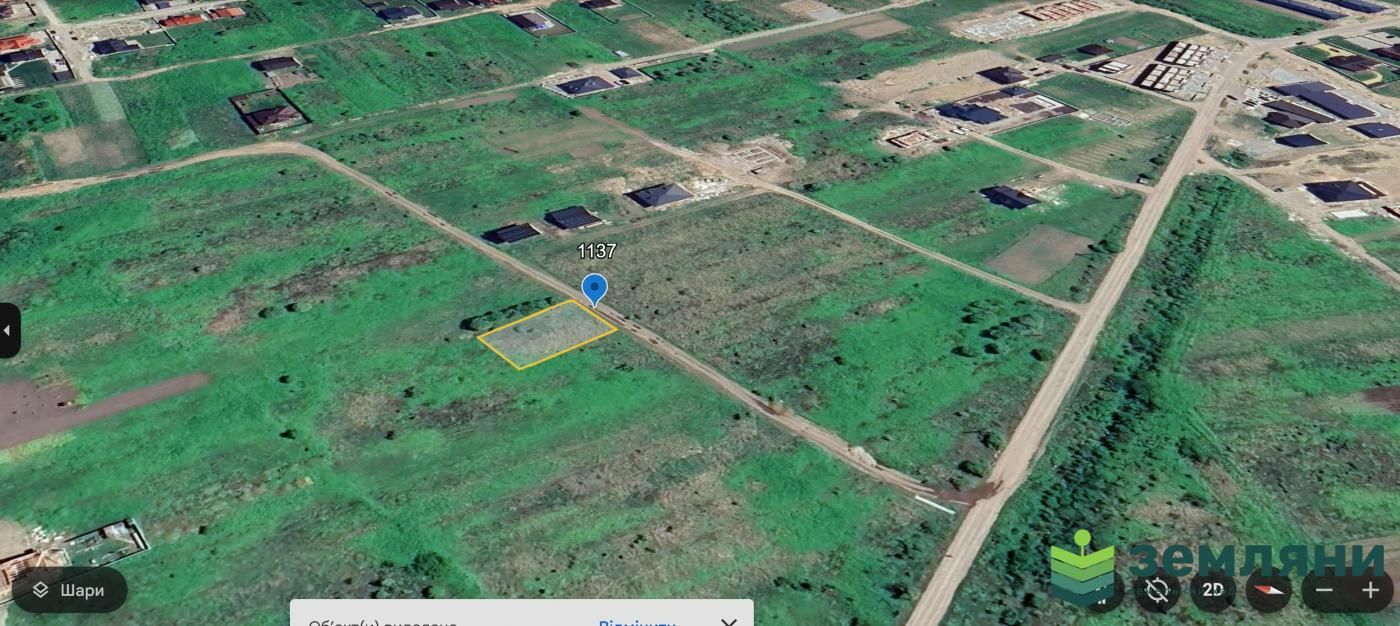The width and height of the screenshot is (1400, 626).
Task: Tap Відмінити to undo the deletion
Action: coord(636,622)
